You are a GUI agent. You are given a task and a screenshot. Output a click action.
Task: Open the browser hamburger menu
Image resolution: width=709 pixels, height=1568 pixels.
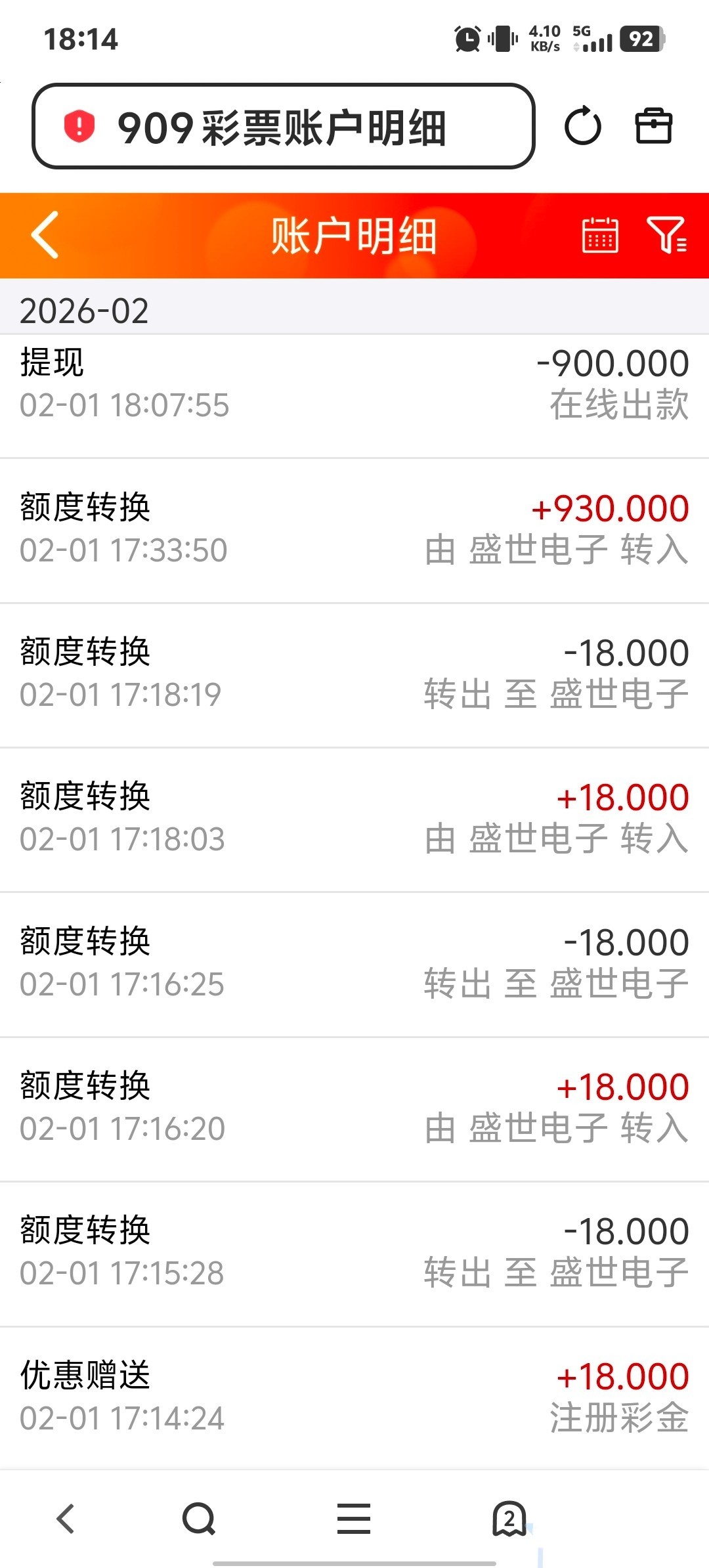tap(354, 1519)
